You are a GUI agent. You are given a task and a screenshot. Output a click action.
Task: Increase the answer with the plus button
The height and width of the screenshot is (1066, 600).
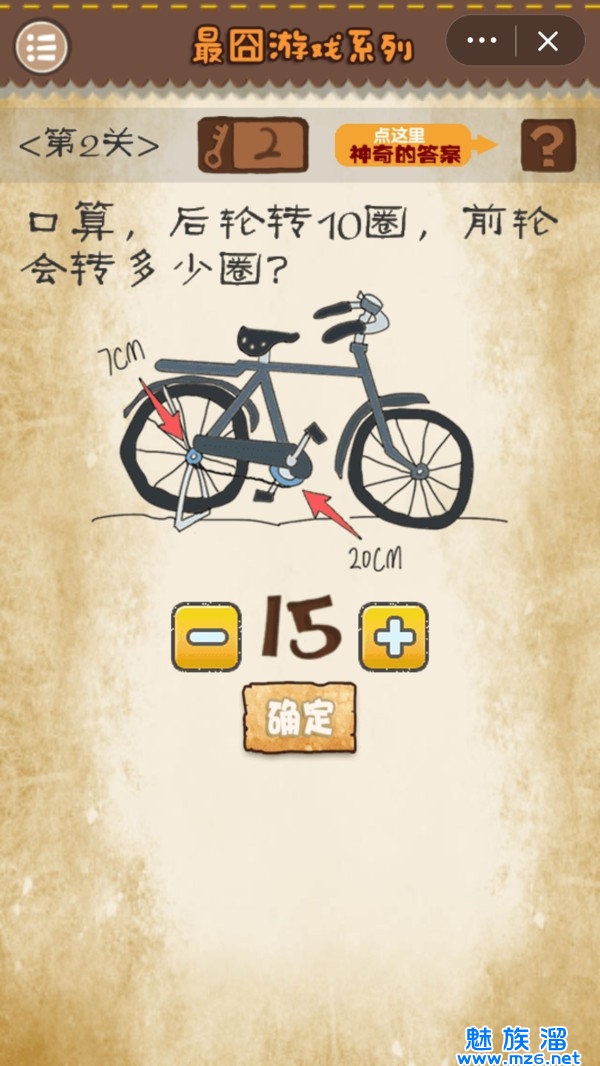pos(393,636)
